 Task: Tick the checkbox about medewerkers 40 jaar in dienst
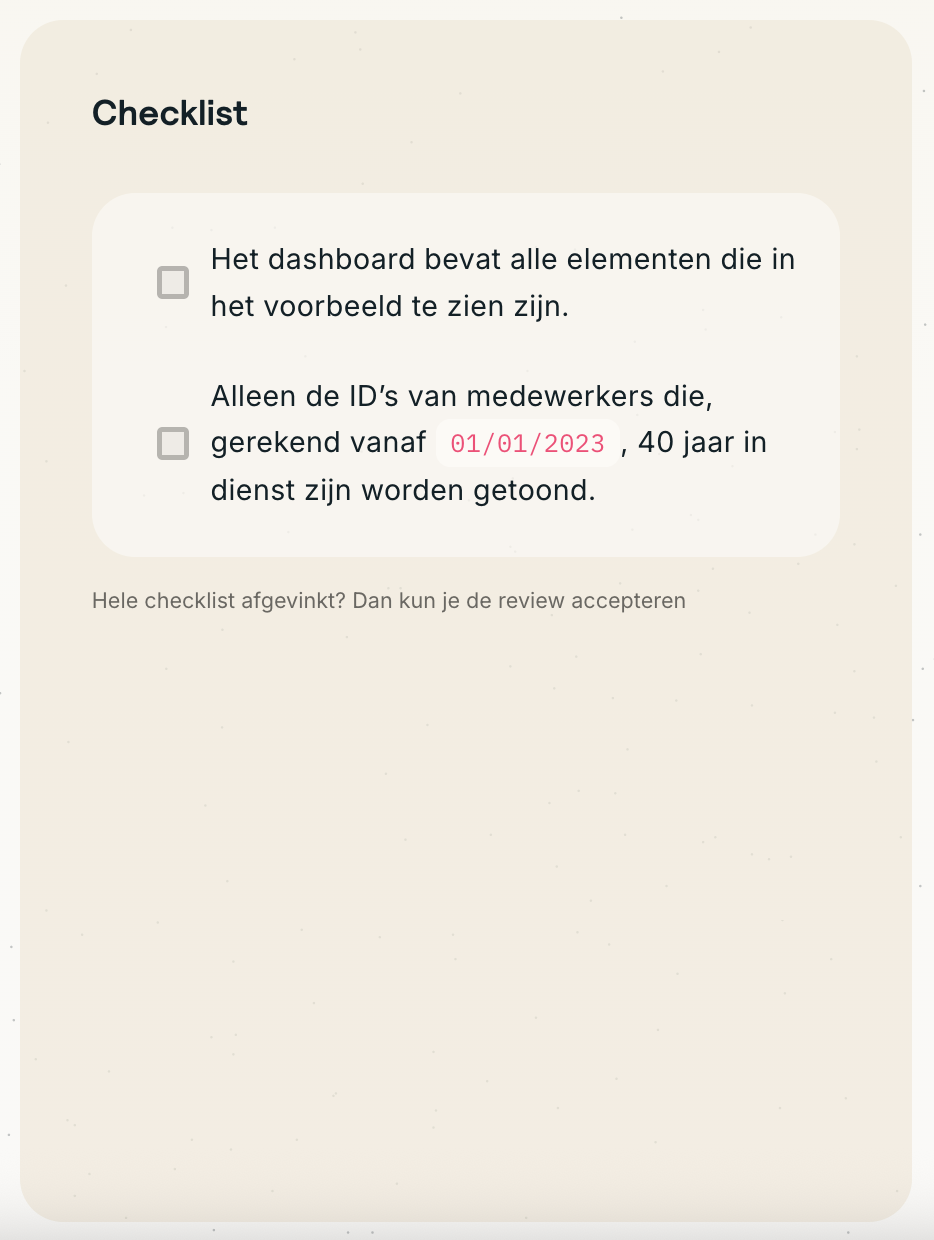173,443
